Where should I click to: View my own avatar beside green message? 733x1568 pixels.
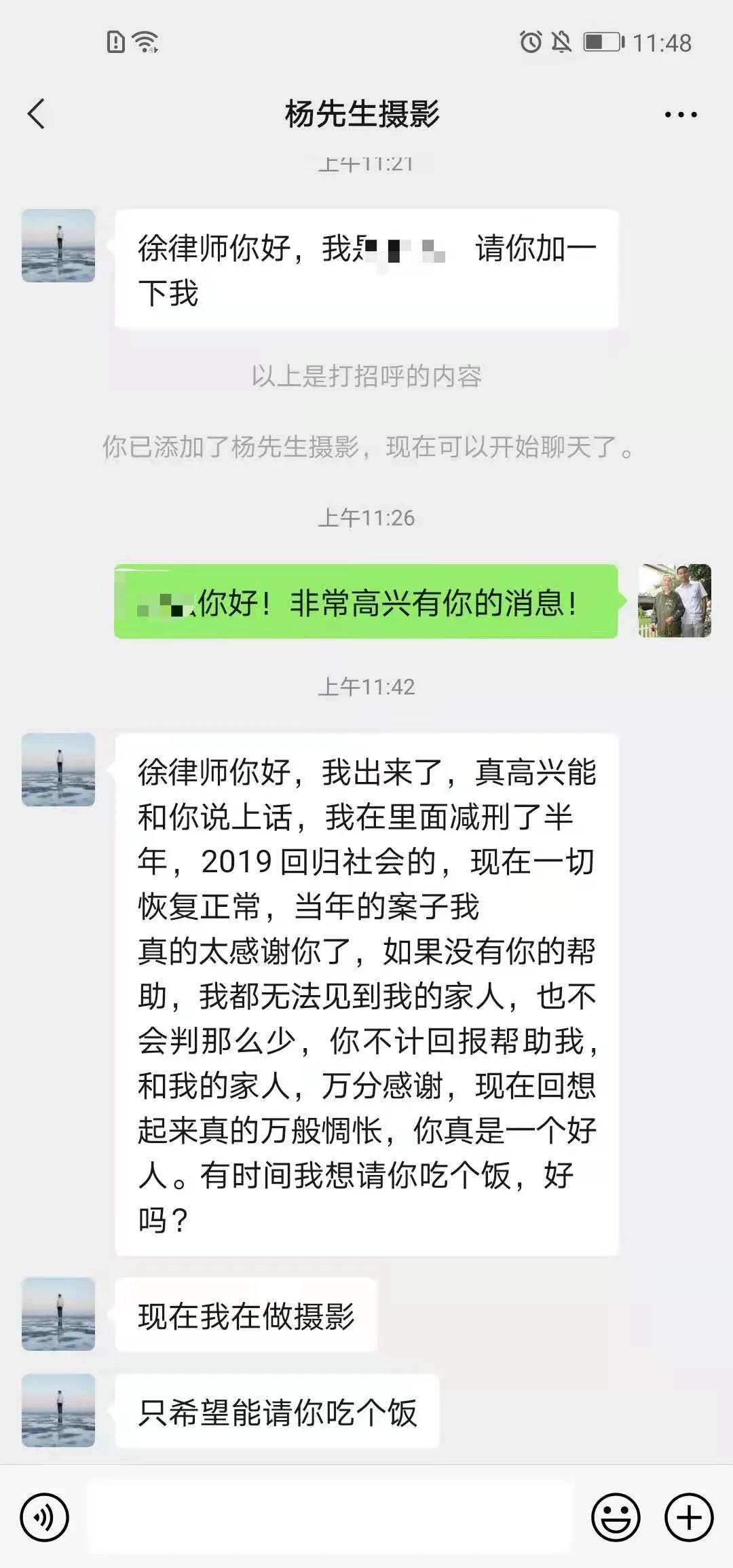pos(674,601)
